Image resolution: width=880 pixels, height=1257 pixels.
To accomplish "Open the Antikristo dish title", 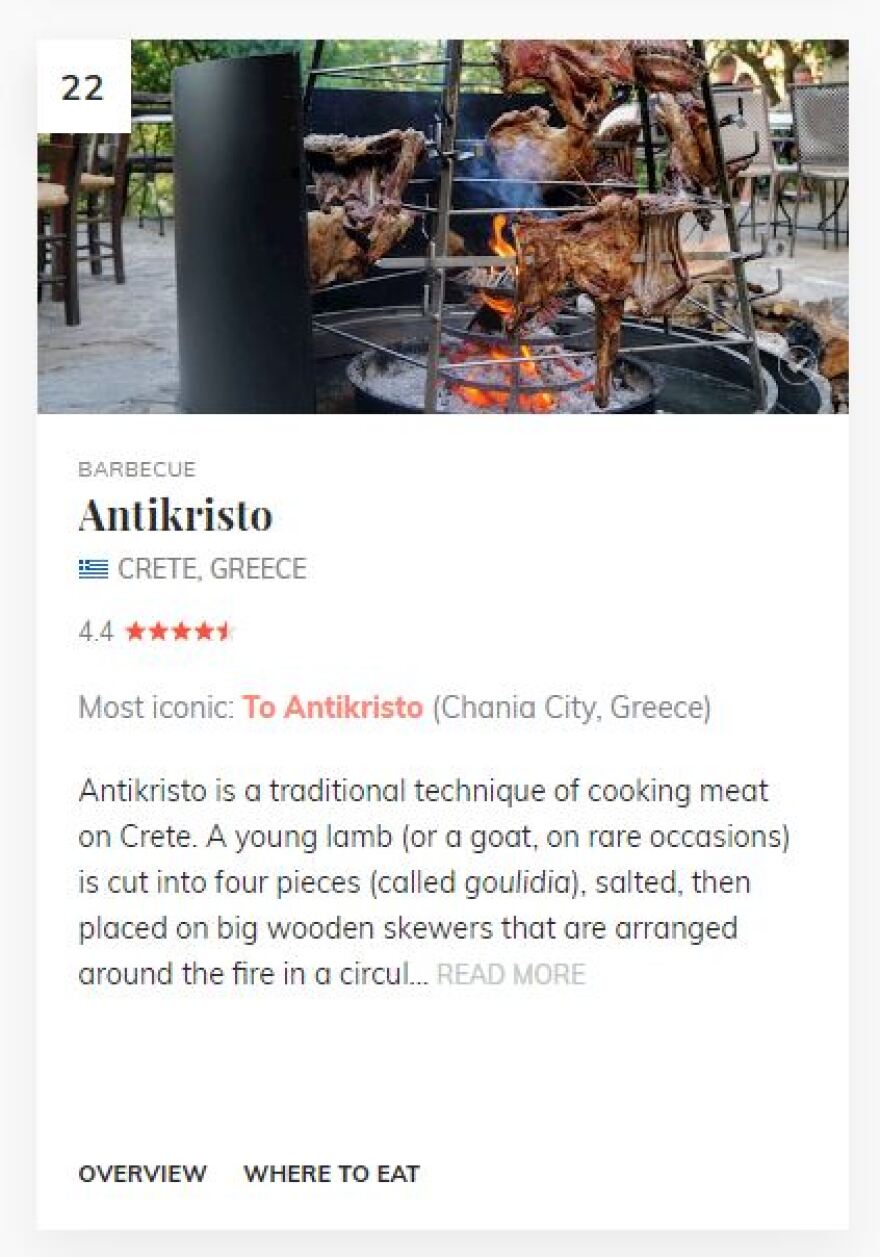I will pyautogui.click(x=176, y=516).
